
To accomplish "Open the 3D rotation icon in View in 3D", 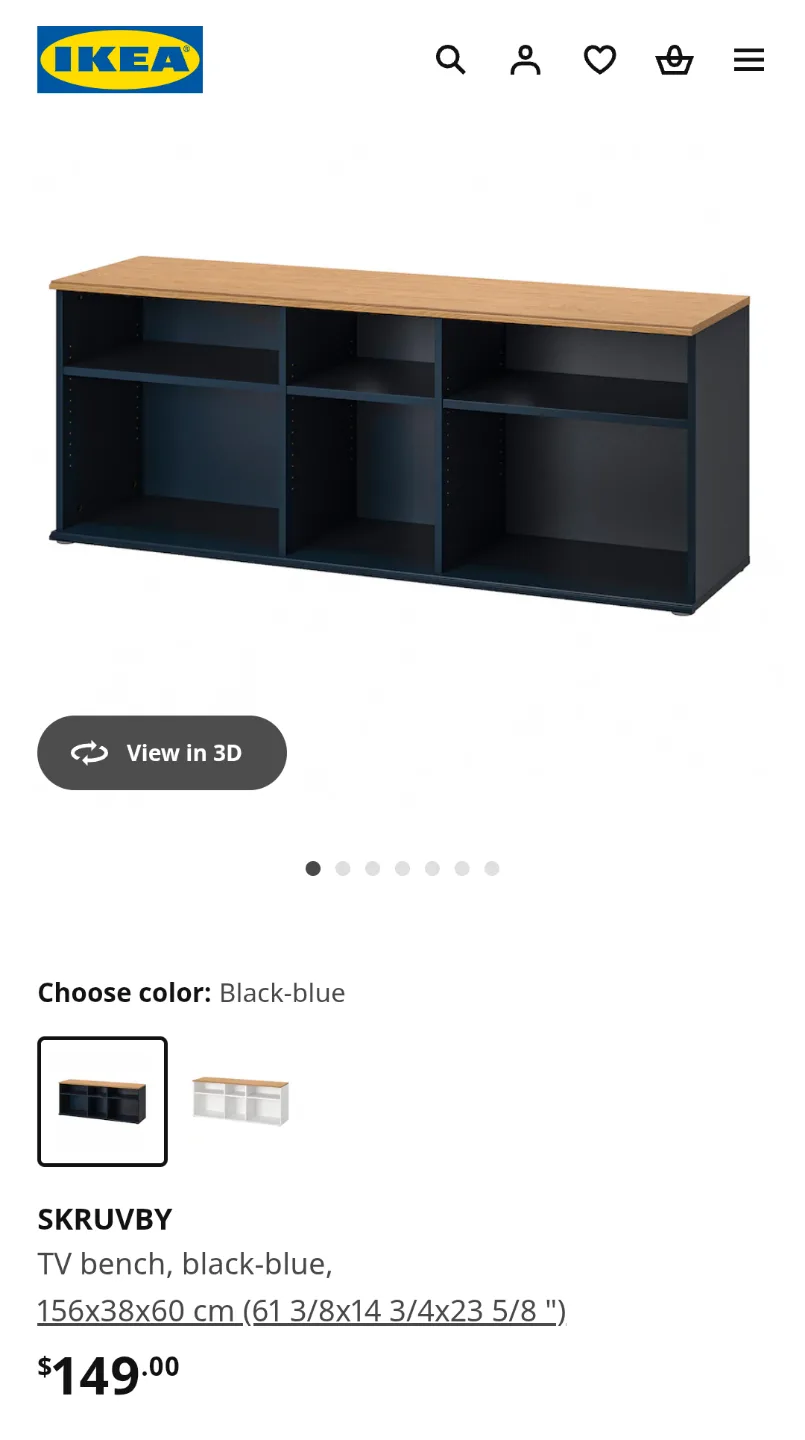I will click(89, 753).
